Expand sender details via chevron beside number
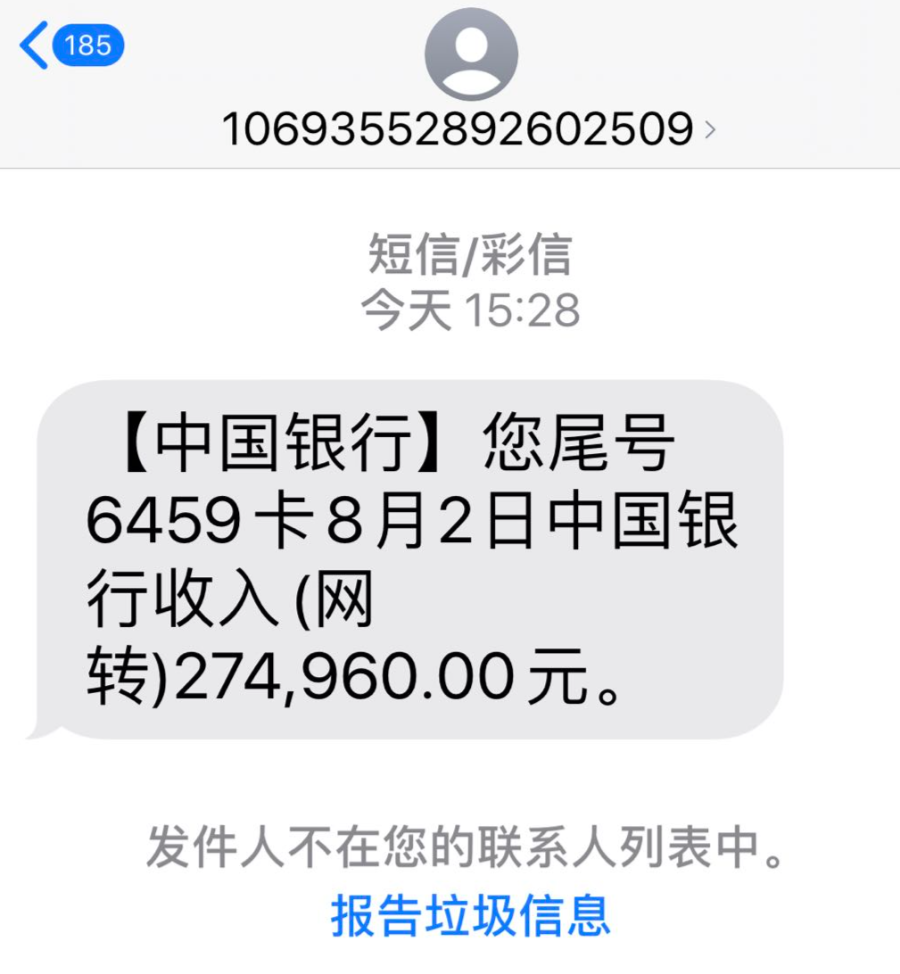The image size is (900, 974). click(712, 128)
